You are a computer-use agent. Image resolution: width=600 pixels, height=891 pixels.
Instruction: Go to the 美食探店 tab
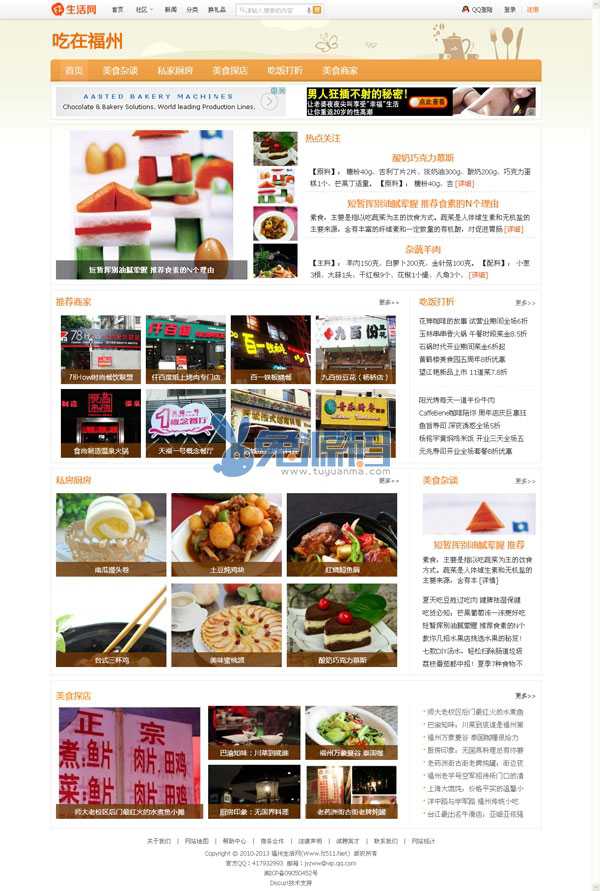(230, 71)
